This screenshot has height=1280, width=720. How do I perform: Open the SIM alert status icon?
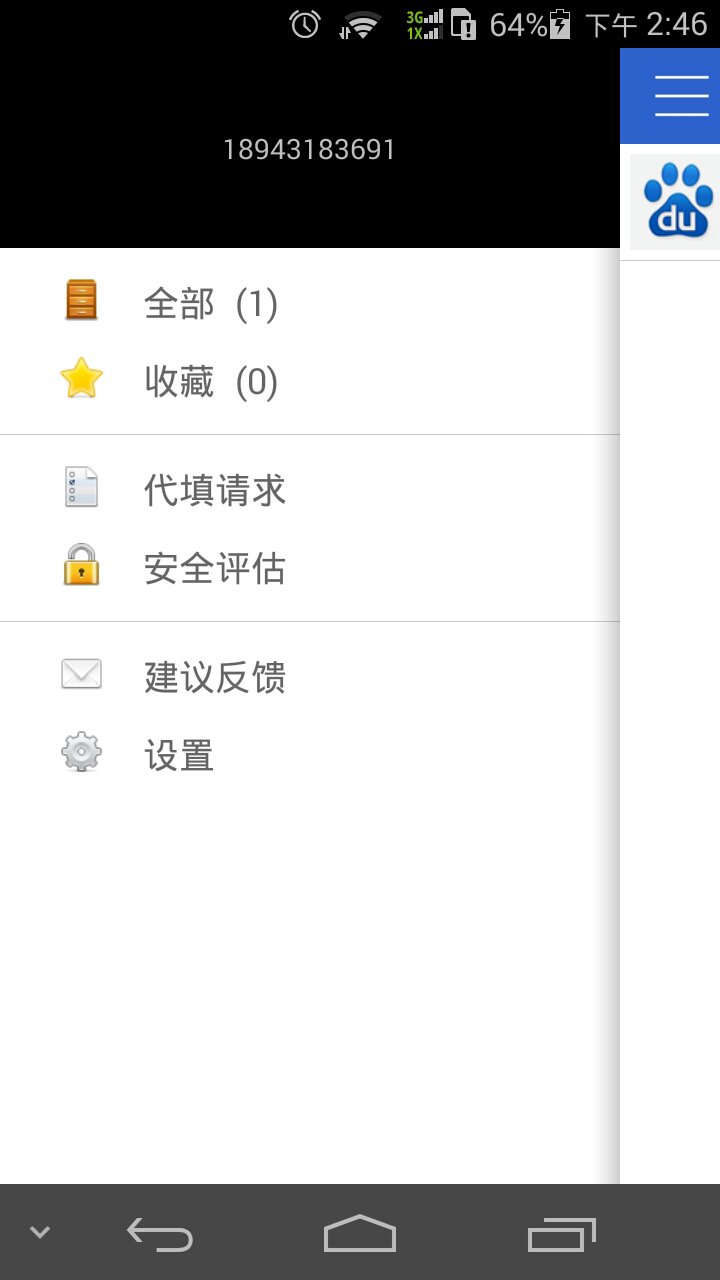click(465, 23)
